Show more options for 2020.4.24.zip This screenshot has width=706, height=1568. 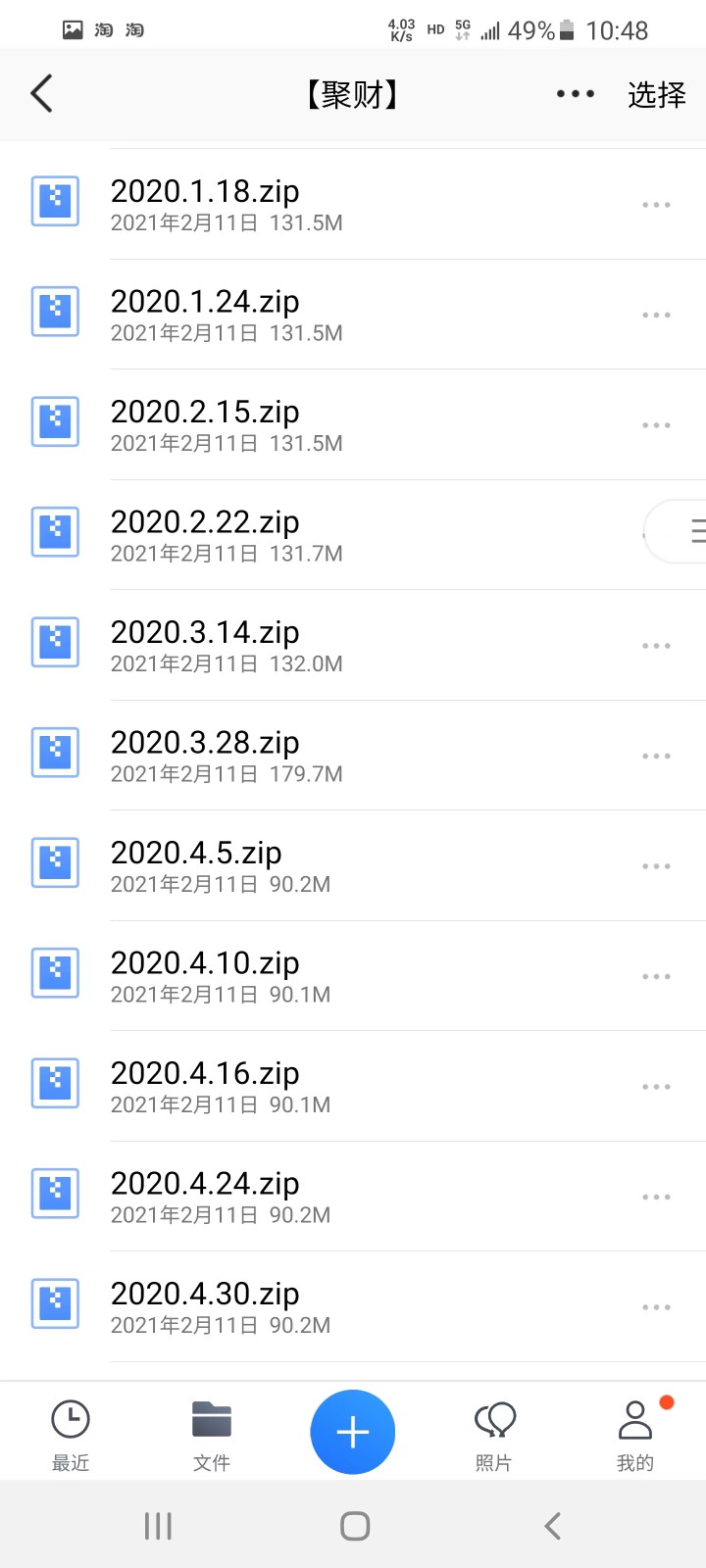coord(655,1198)
